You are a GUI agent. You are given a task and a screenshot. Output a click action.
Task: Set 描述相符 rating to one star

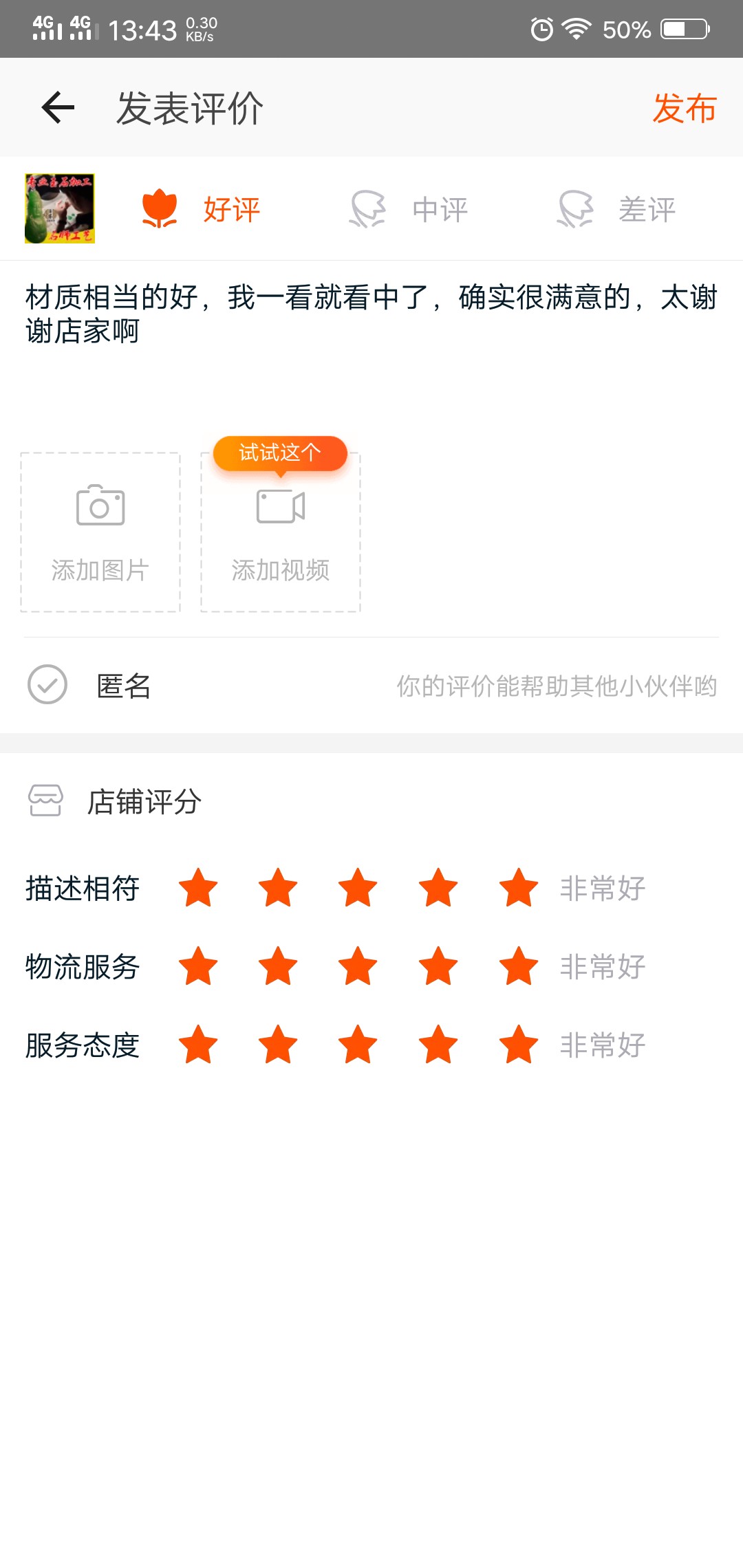coord(198,888)
